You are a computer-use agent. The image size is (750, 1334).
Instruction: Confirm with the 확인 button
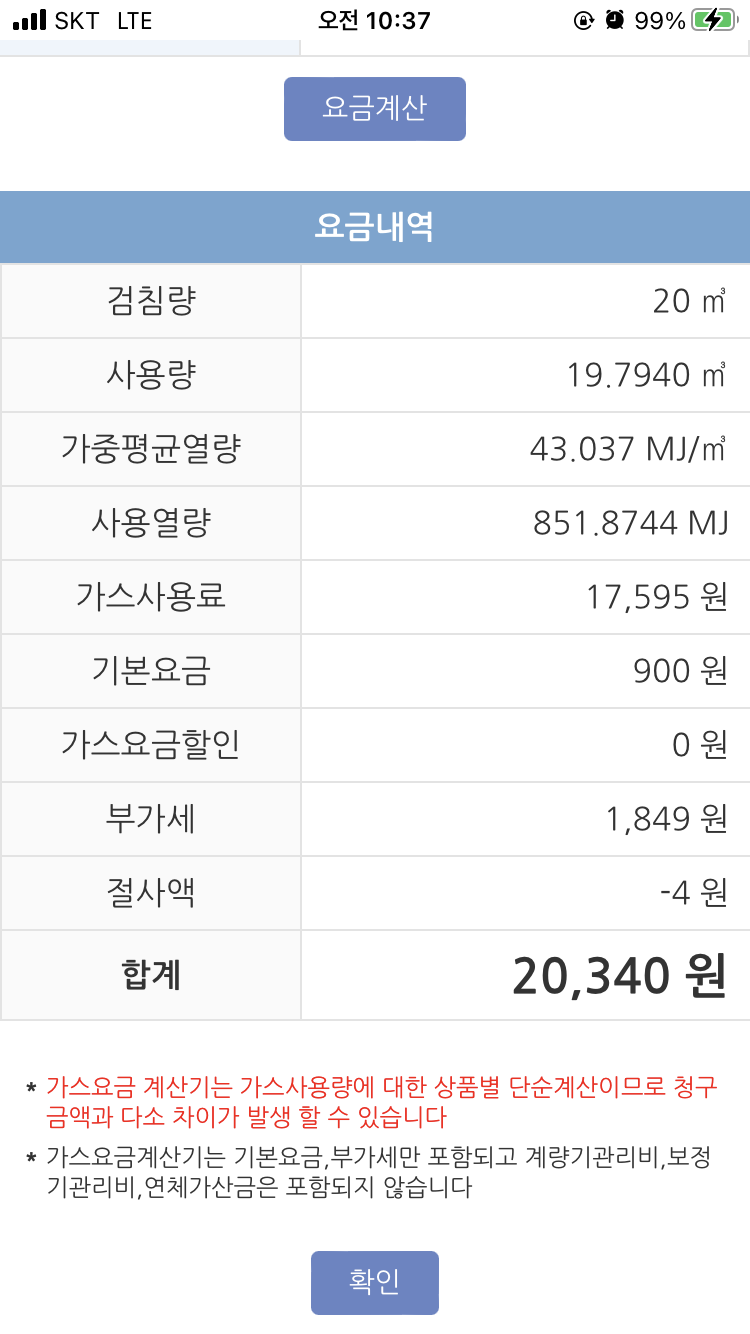pos(375,1282)
